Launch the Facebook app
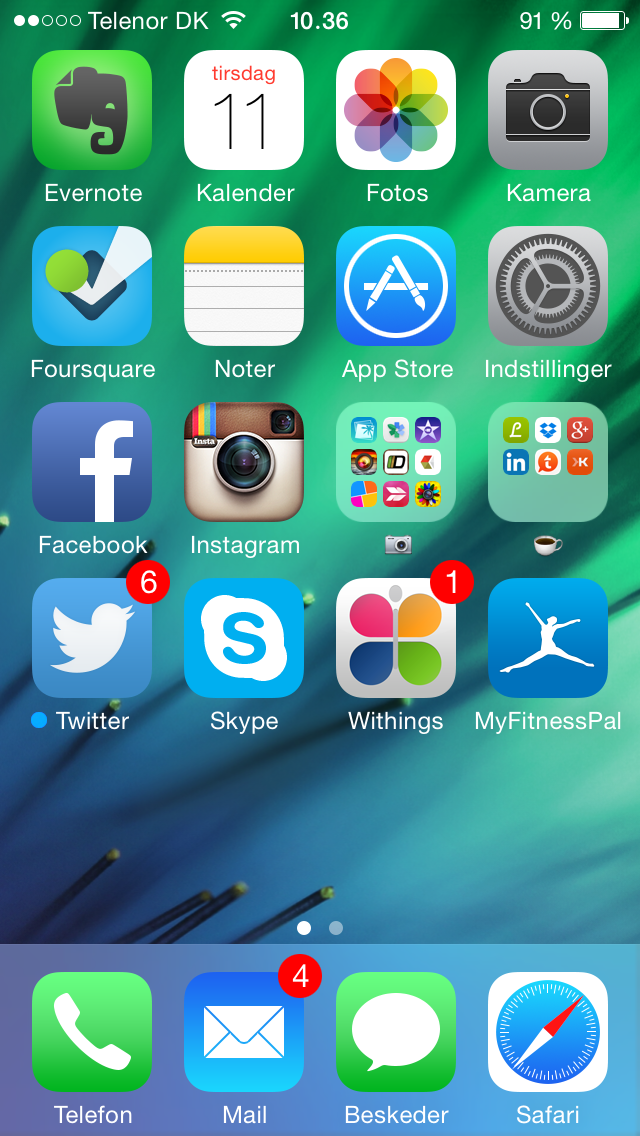This screenshot has width=640, height=1136. pos(92,462)
